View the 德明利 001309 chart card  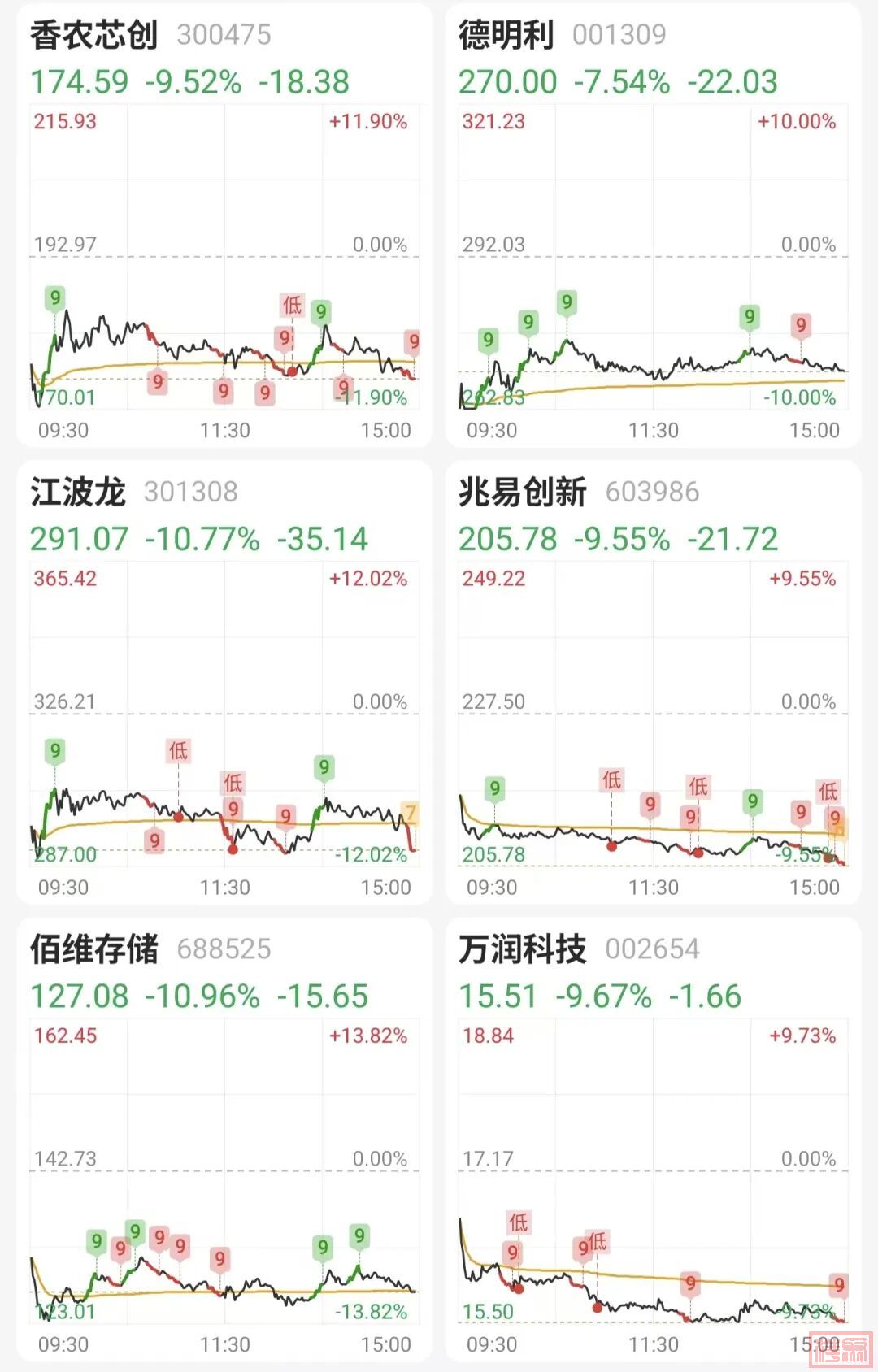(x=653, y=225)
